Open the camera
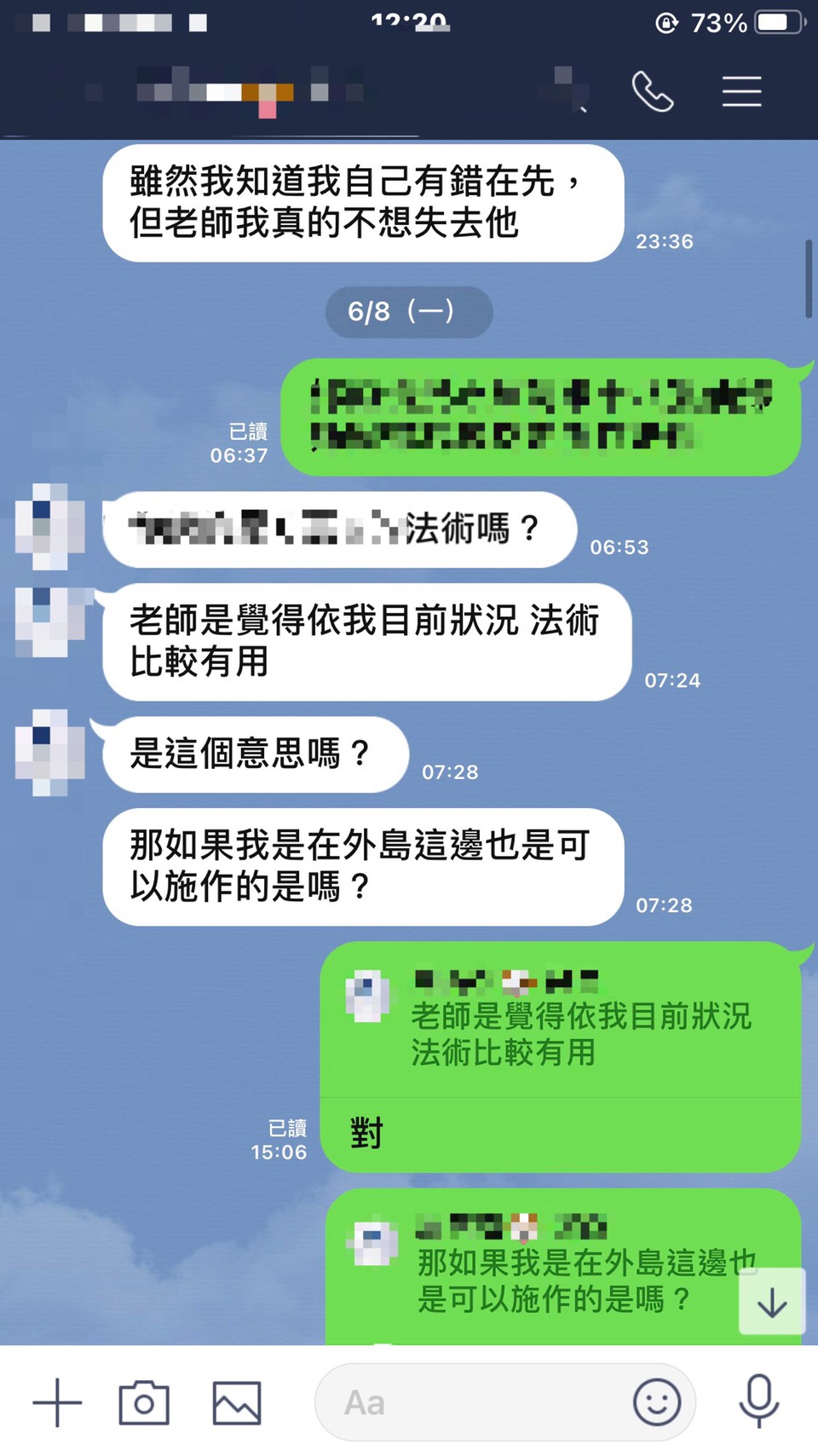This screenshot has height=1456, width=818. pos(144,1402)
